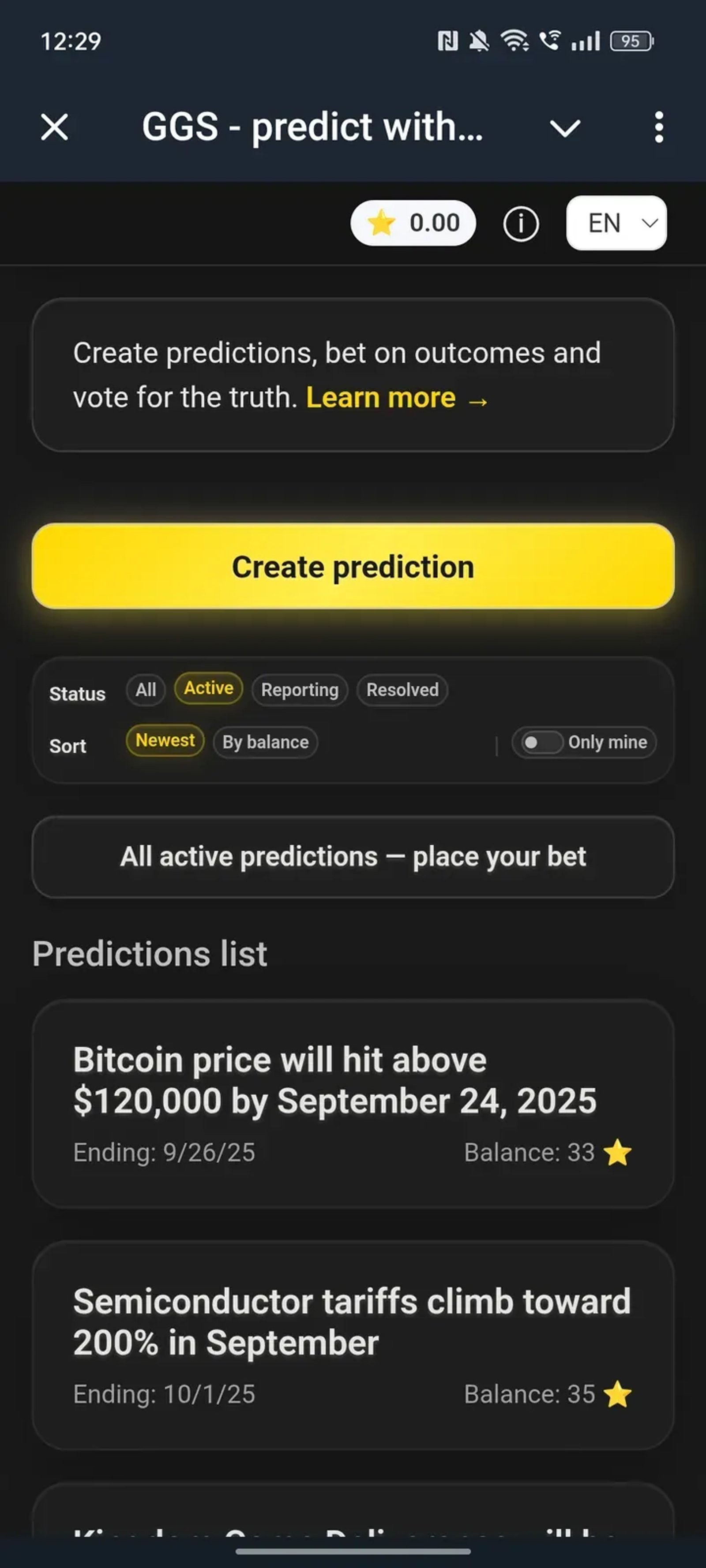Open the EN language dropdown
706x1568 pixels.
click(615, 223)
